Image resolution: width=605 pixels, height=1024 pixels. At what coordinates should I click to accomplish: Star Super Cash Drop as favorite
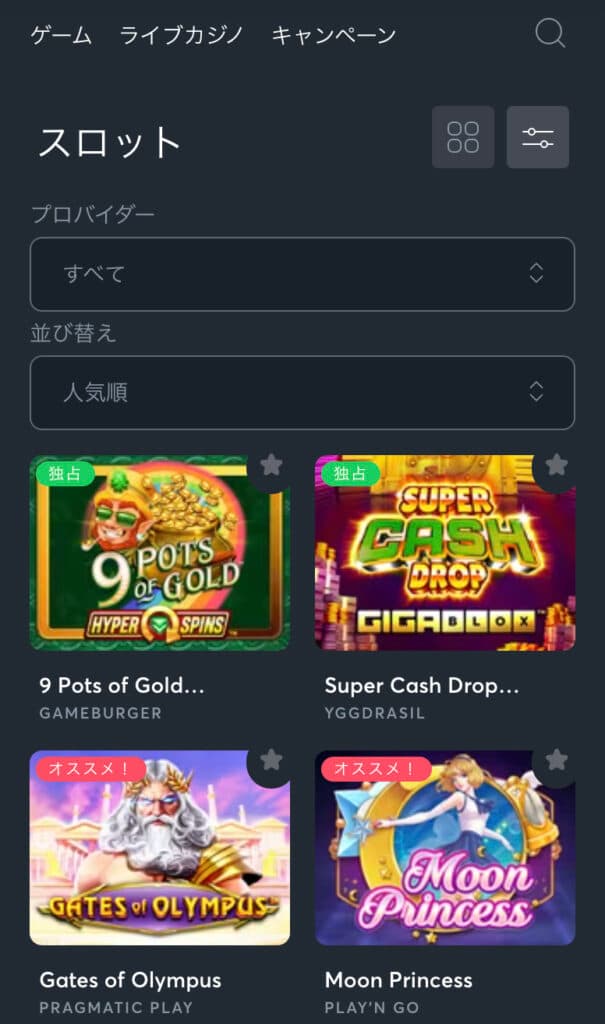(x=557, y=466)
